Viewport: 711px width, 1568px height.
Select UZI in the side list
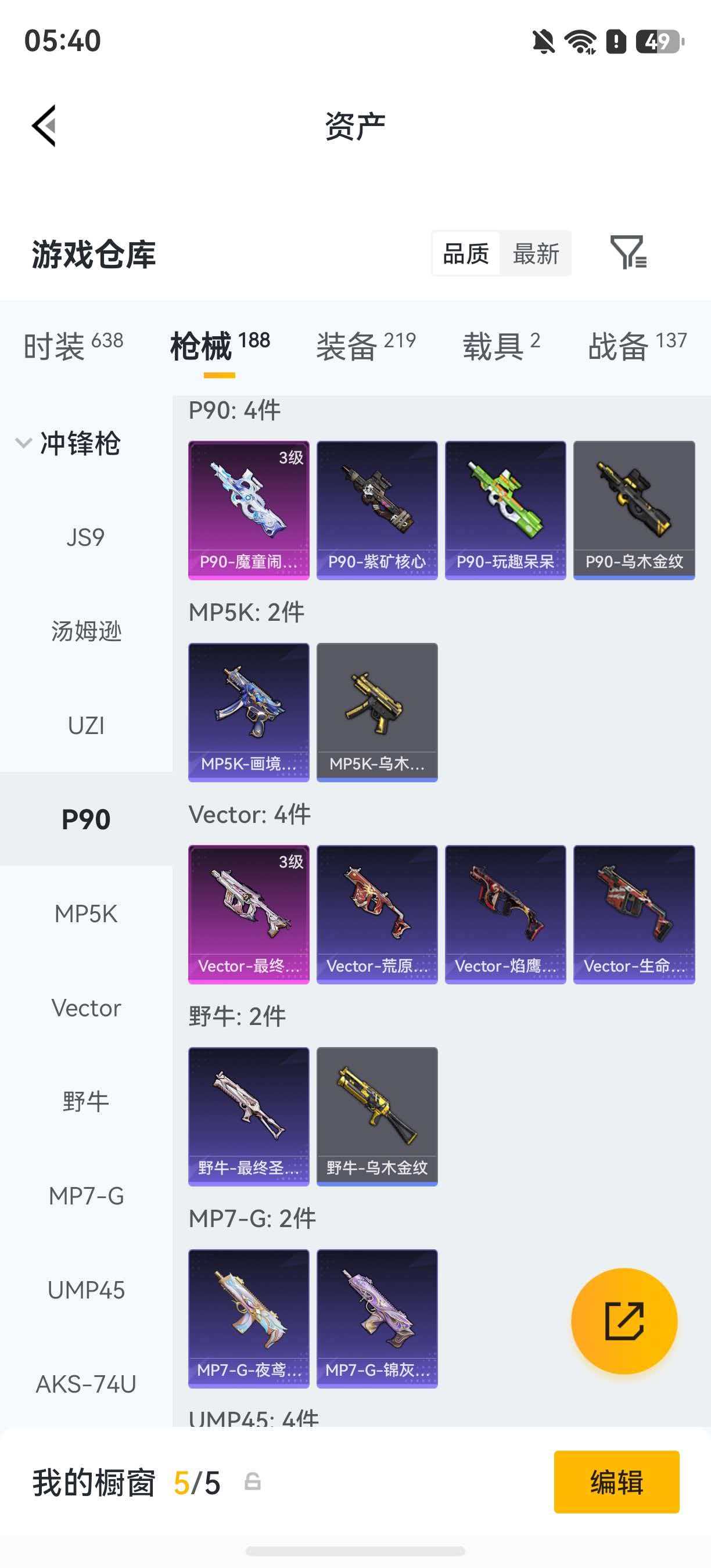[86, 725]
